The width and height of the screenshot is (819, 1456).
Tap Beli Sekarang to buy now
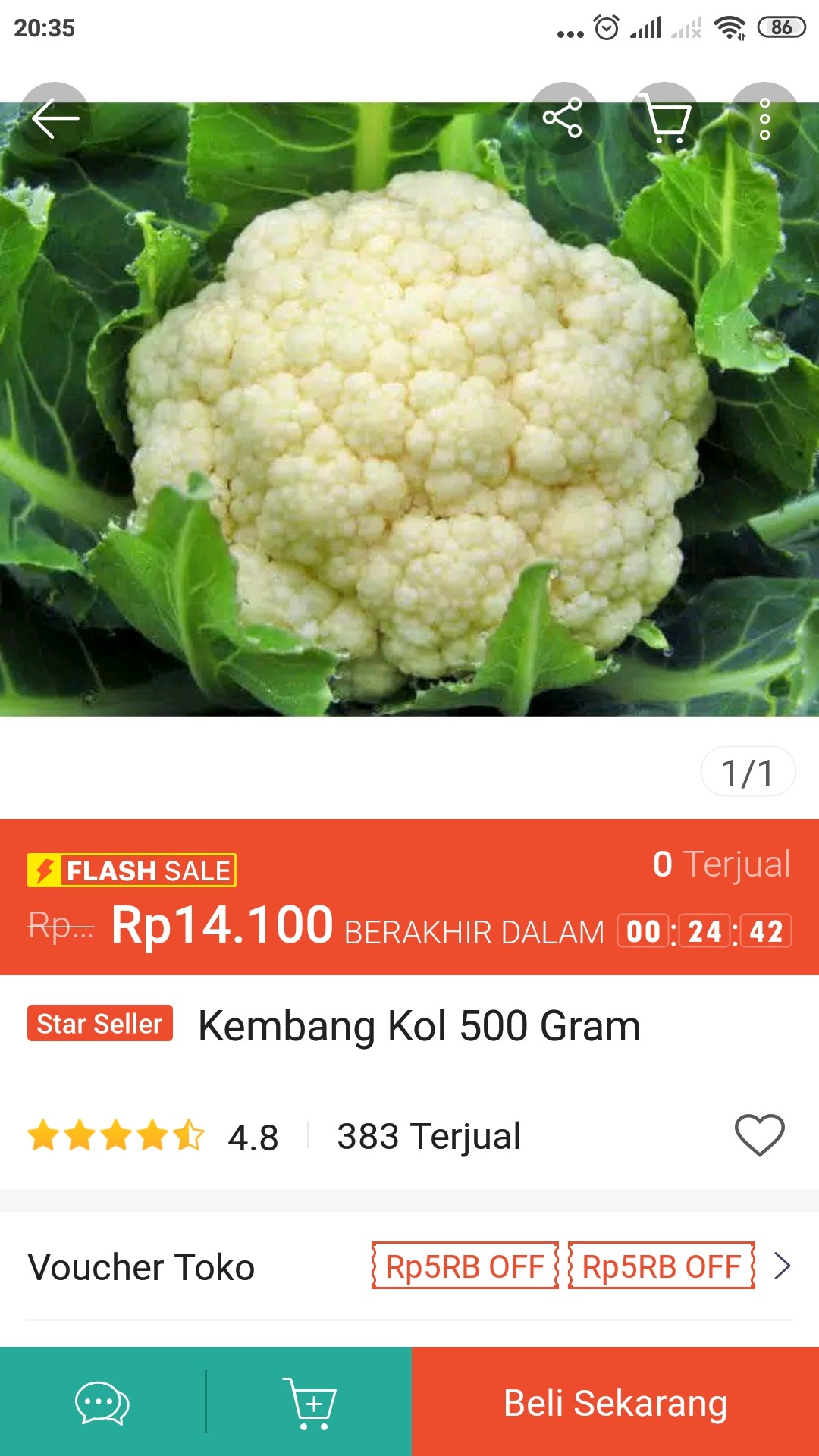point(615,1403)
